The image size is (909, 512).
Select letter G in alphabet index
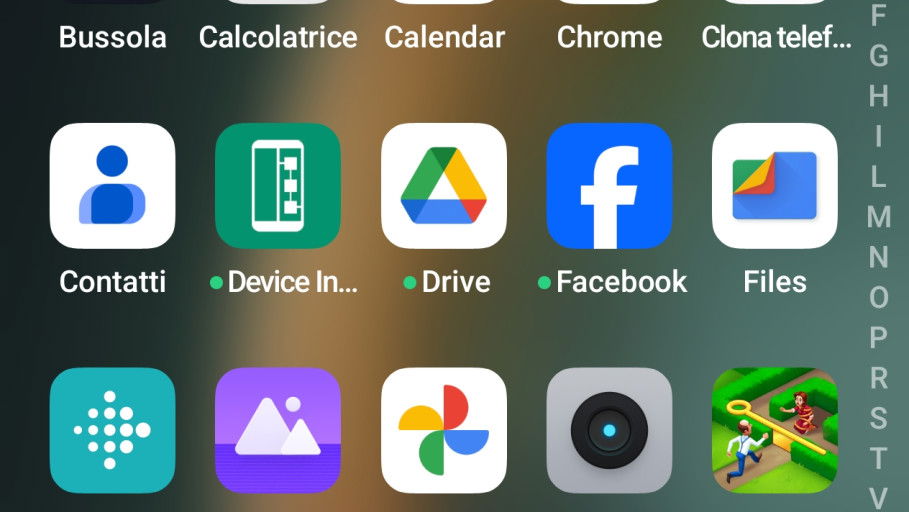(878, 56)
